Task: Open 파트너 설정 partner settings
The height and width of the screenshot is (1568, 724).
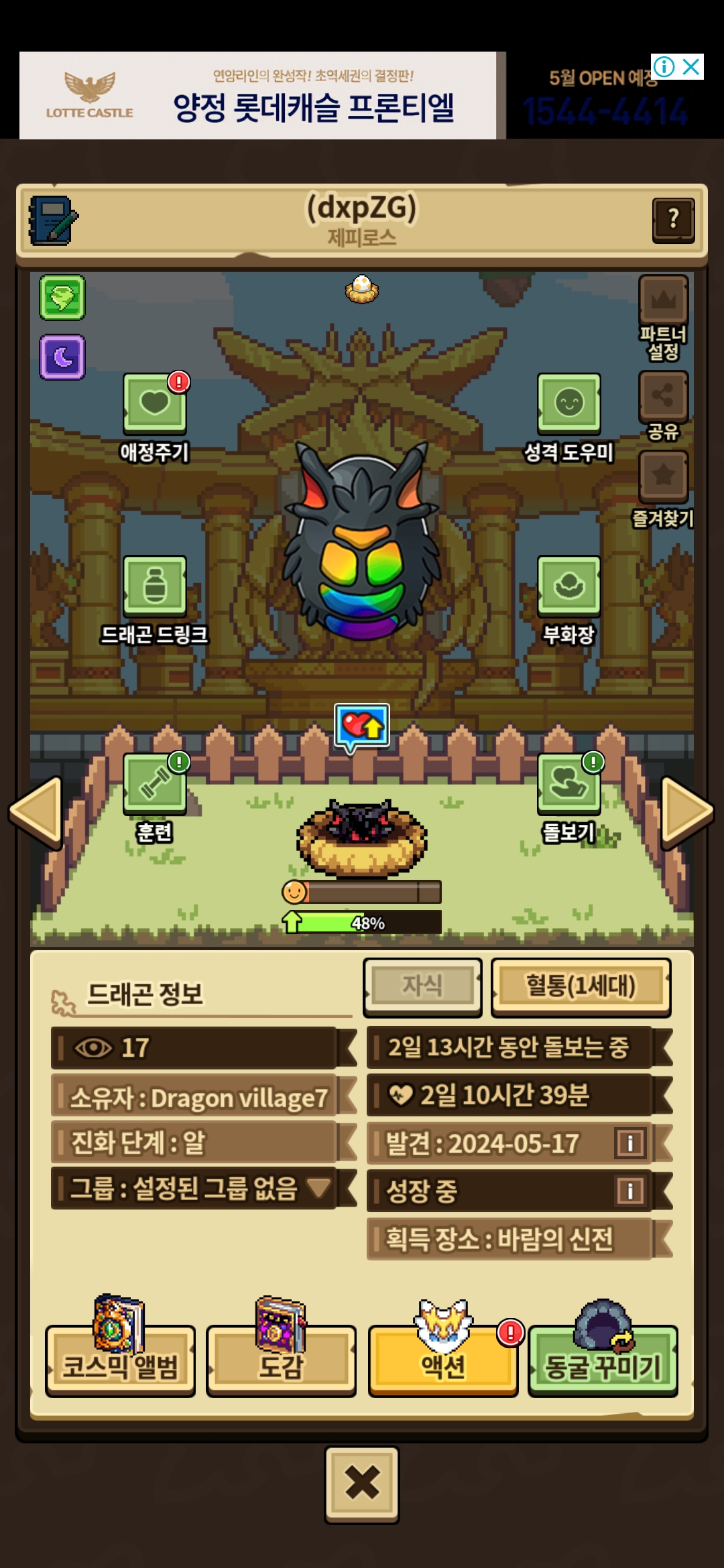Action: point(663,301)
